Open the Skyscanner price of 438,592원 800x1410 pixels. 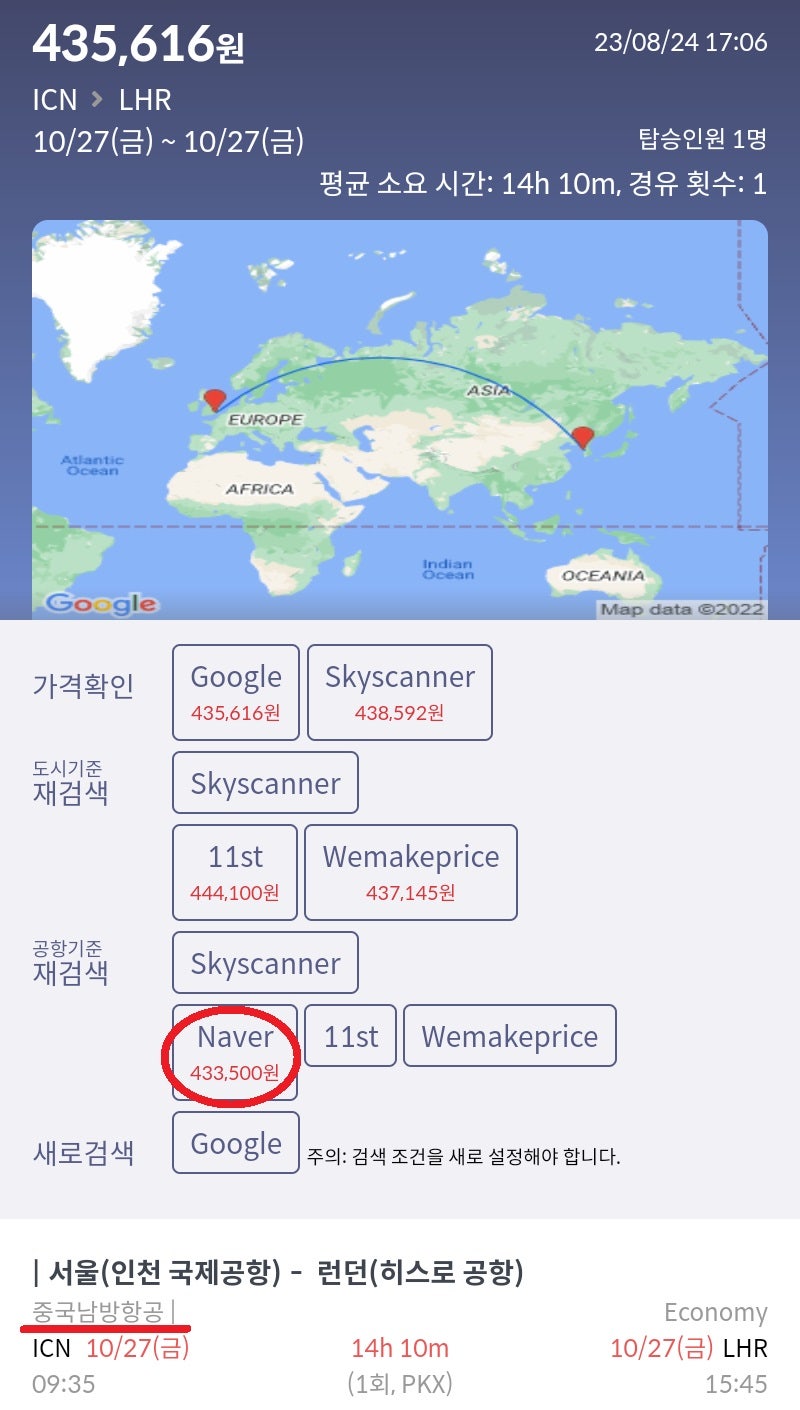click(x=400, y=692)
